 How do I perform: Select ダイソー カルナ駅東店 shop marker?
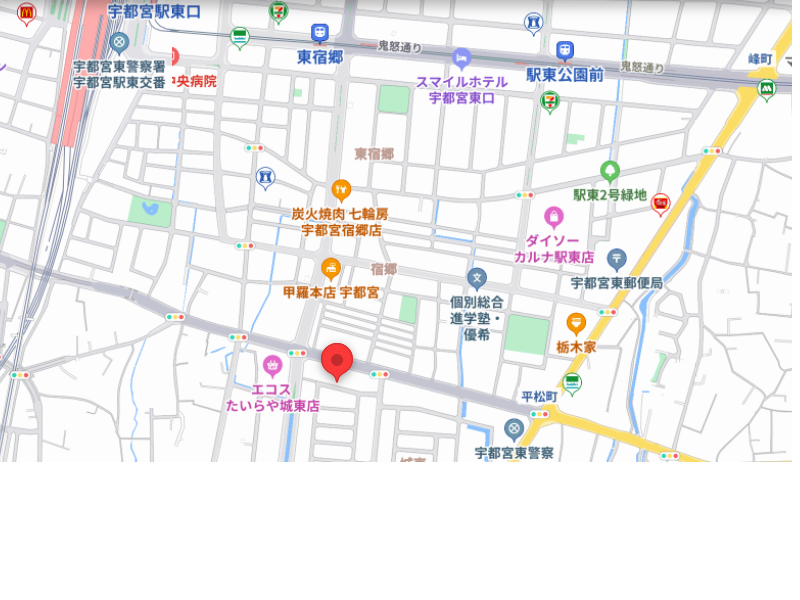pos(554,217)
